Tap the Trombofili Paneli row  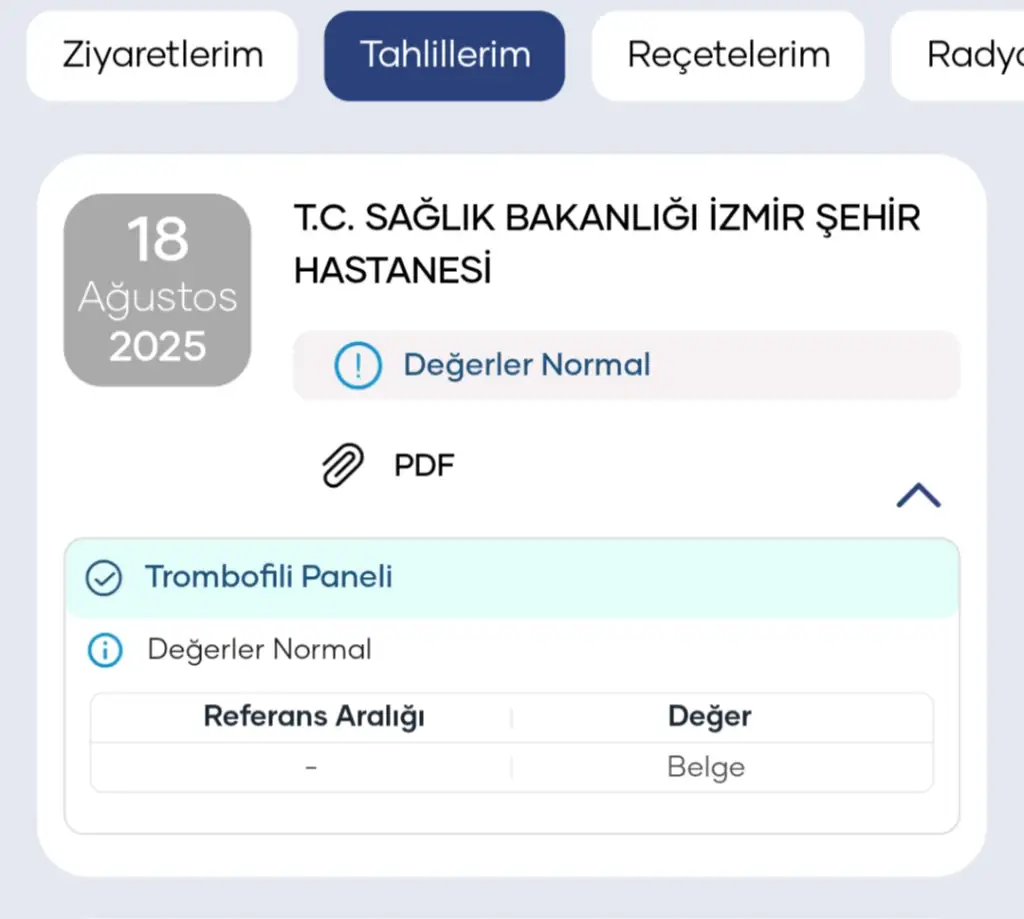(x=510, y=577)
